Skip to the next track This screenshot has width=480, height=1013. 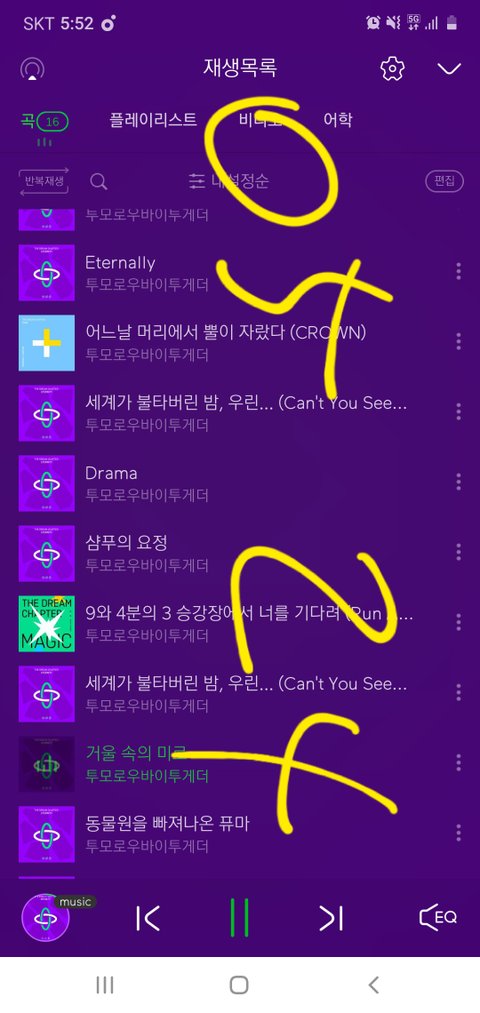[331, 918]
